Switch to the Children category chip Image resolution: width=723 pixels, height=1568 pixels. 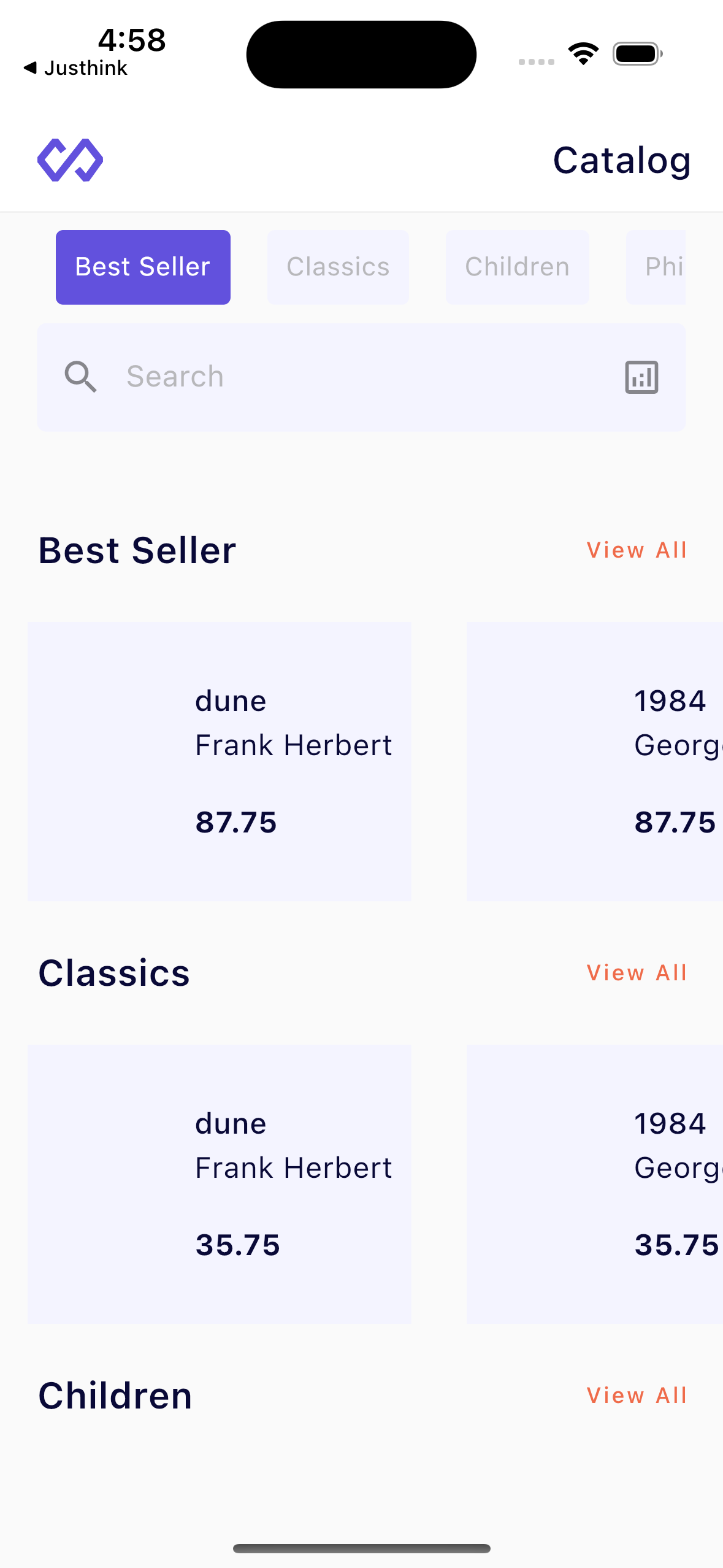point(517,267)
